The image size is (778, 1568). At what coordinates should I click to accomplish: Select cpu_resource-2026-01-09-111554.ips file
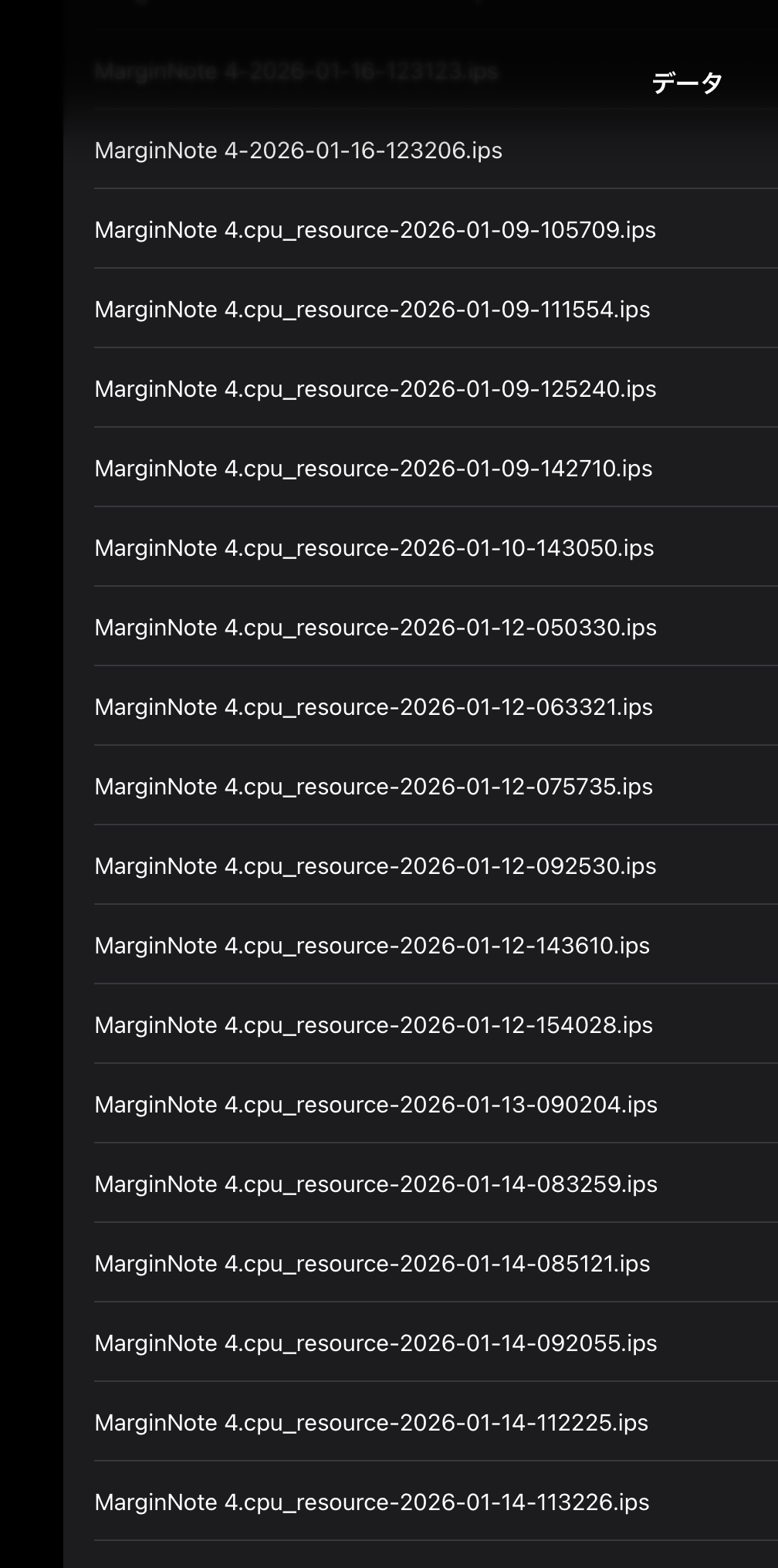(372, 310)
